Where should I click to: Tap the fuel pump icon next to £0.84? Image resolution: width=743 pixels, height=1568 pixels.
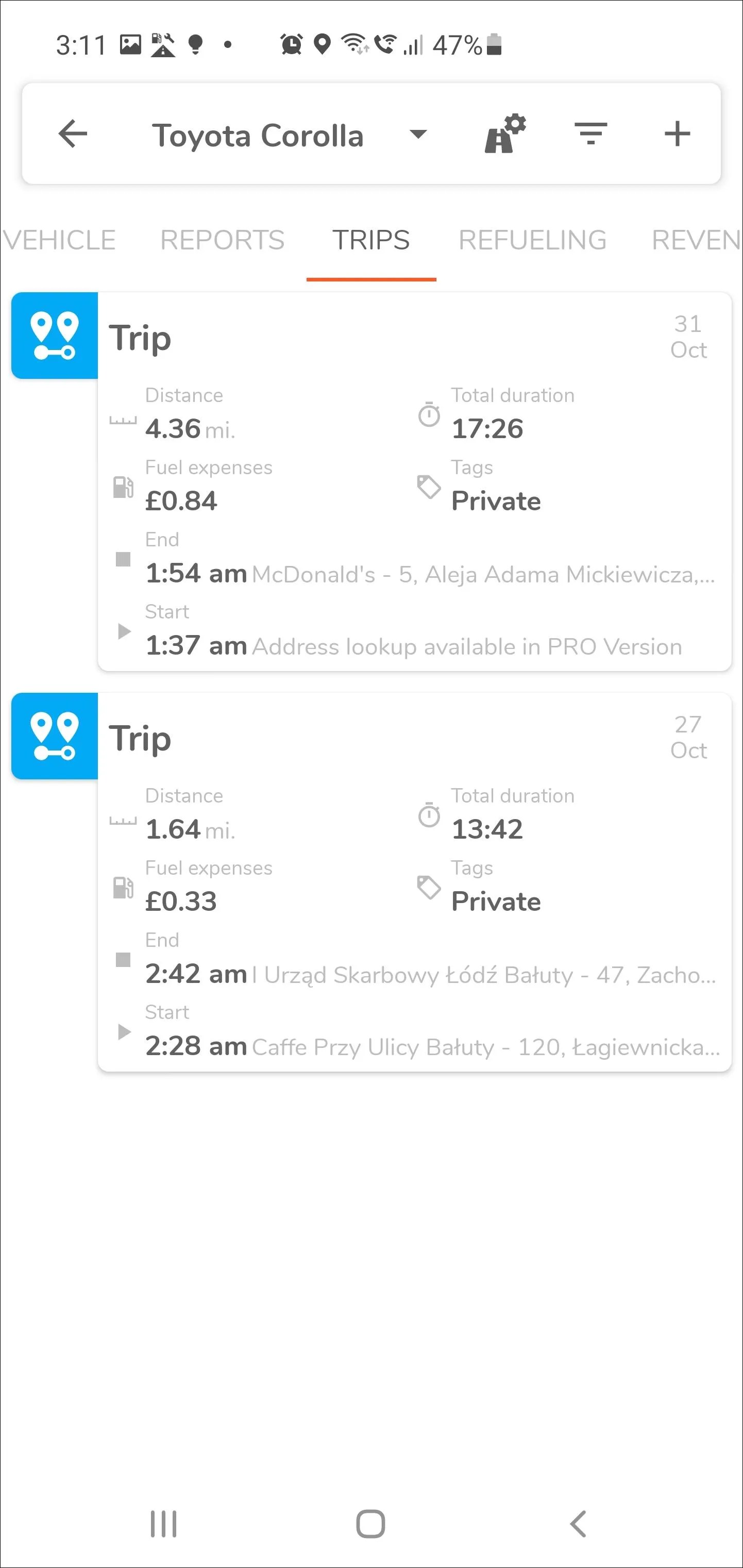124,487
